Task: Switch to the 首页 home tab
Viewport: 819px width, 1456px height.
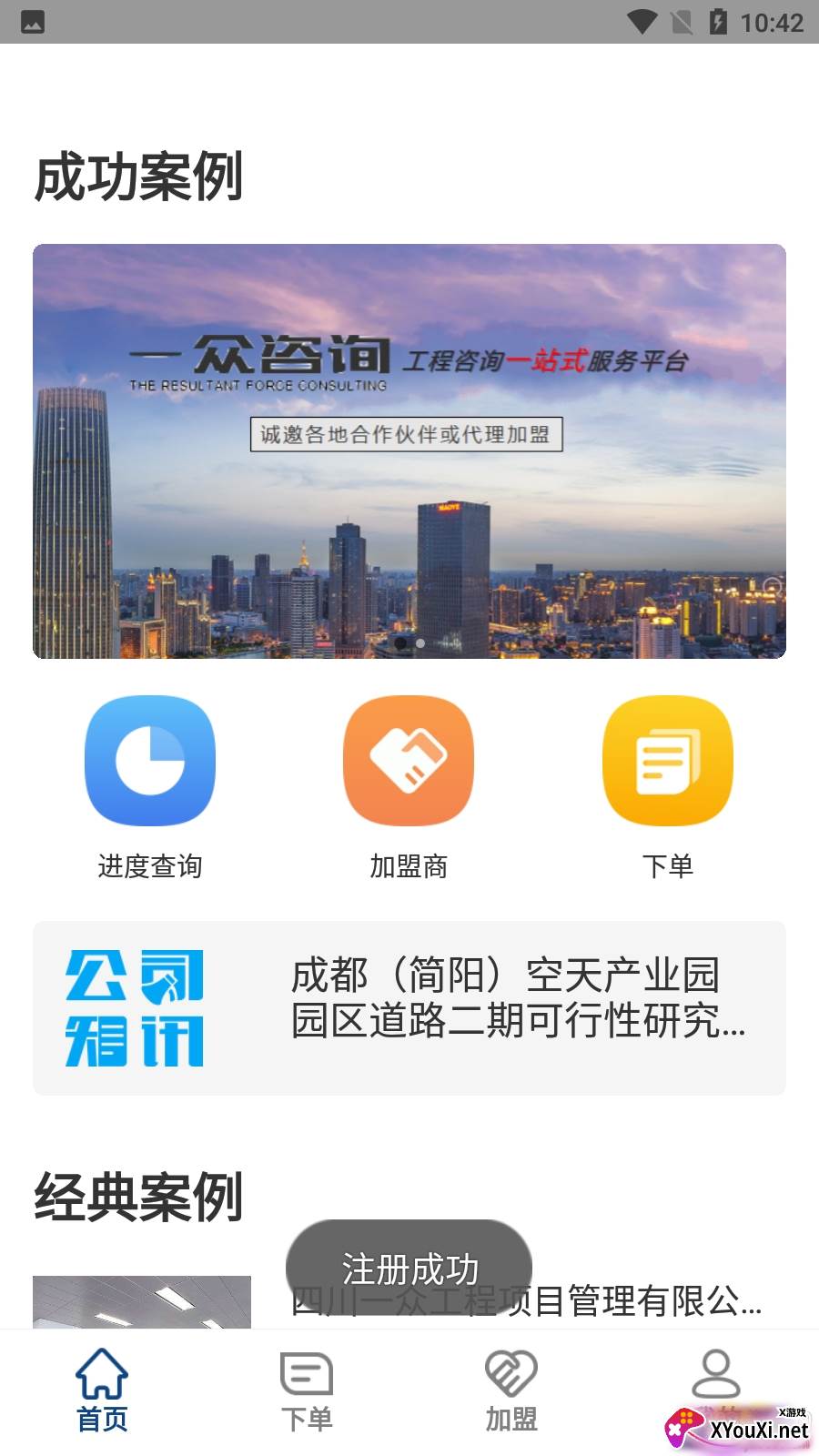Action: coord(102,1390)
